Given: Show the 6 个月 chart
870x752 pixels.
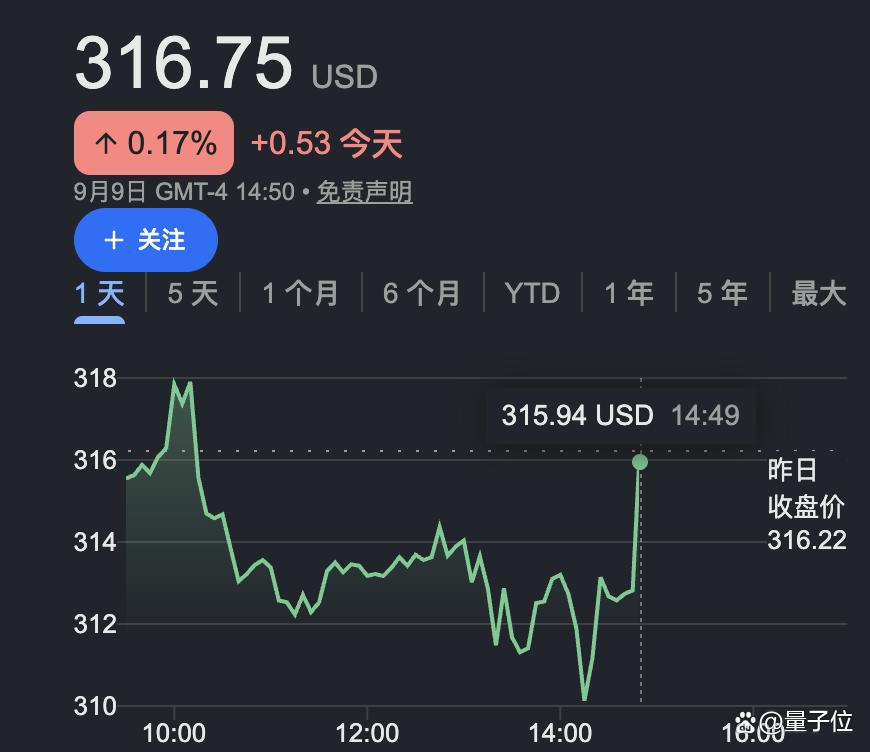Looking at the screenshot, I should point(422,293).
